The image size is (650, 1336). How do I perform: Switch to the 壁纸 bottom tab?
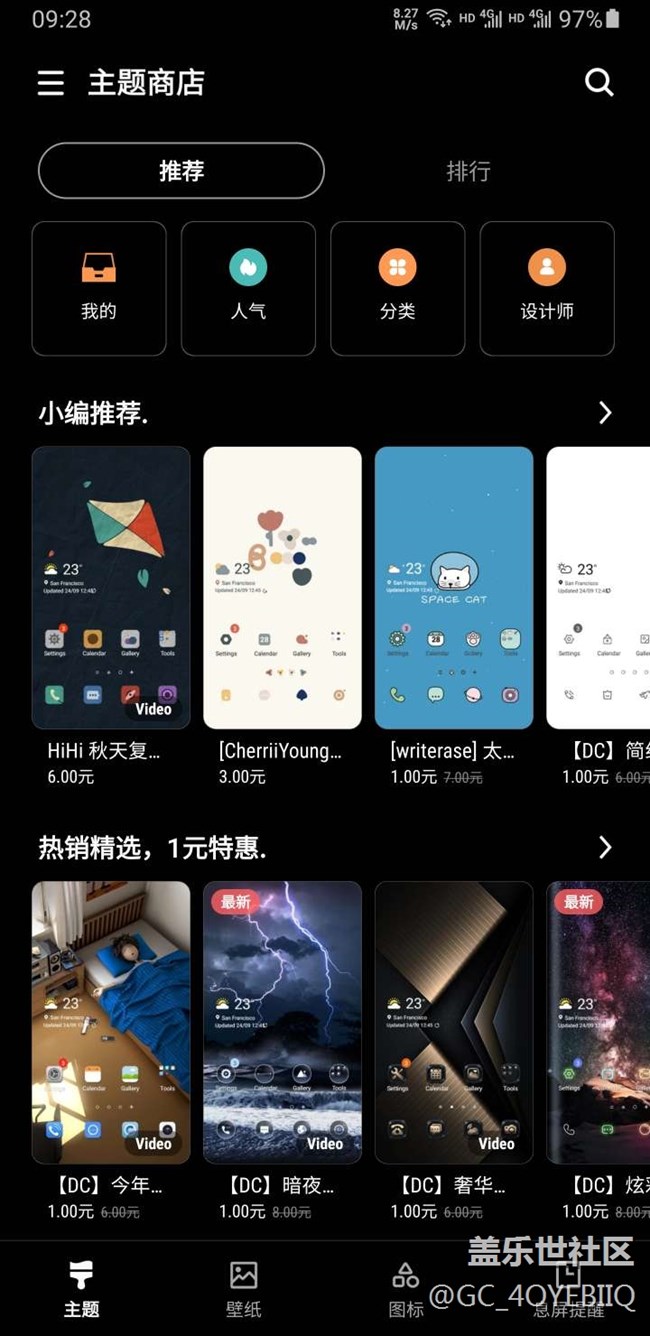tap(243, 1288)
